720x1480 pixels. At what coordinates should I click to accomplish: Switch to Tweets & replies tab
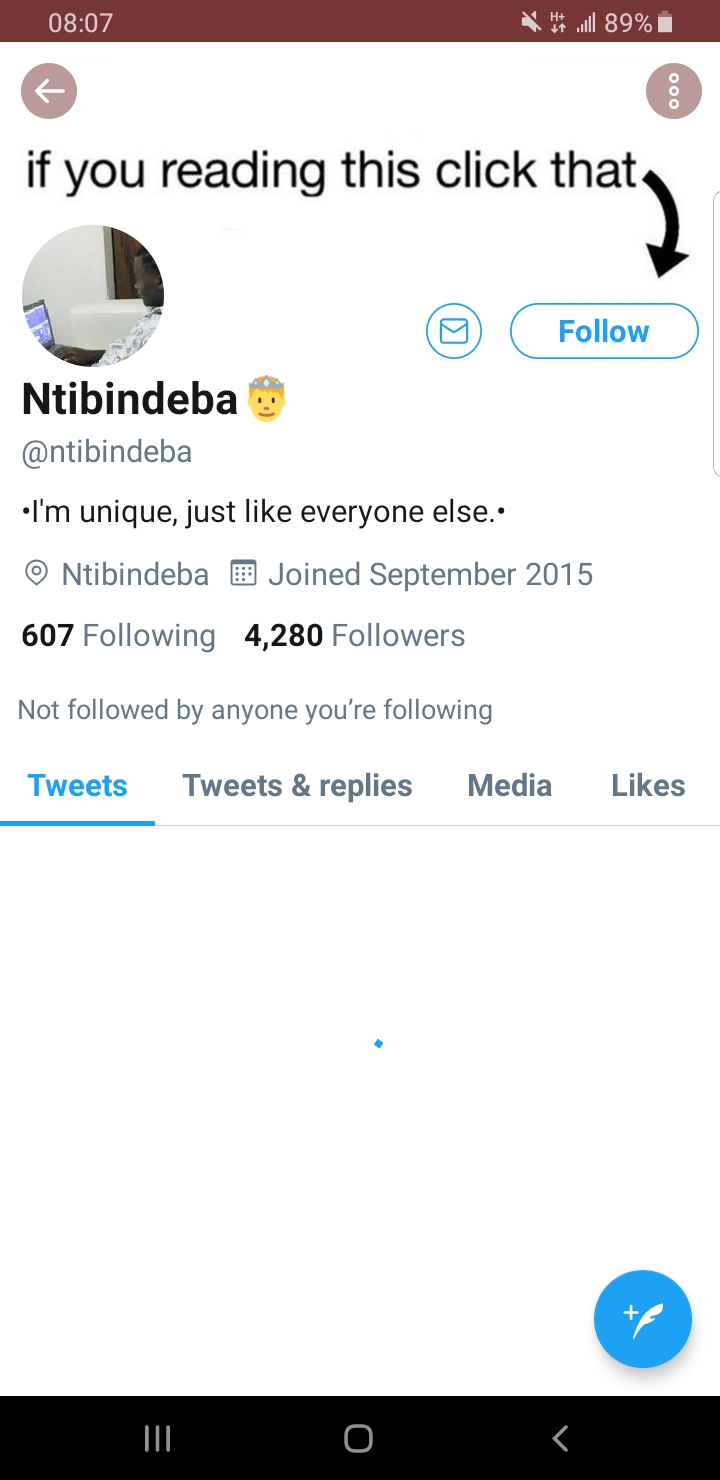click(x=297, y=786)
